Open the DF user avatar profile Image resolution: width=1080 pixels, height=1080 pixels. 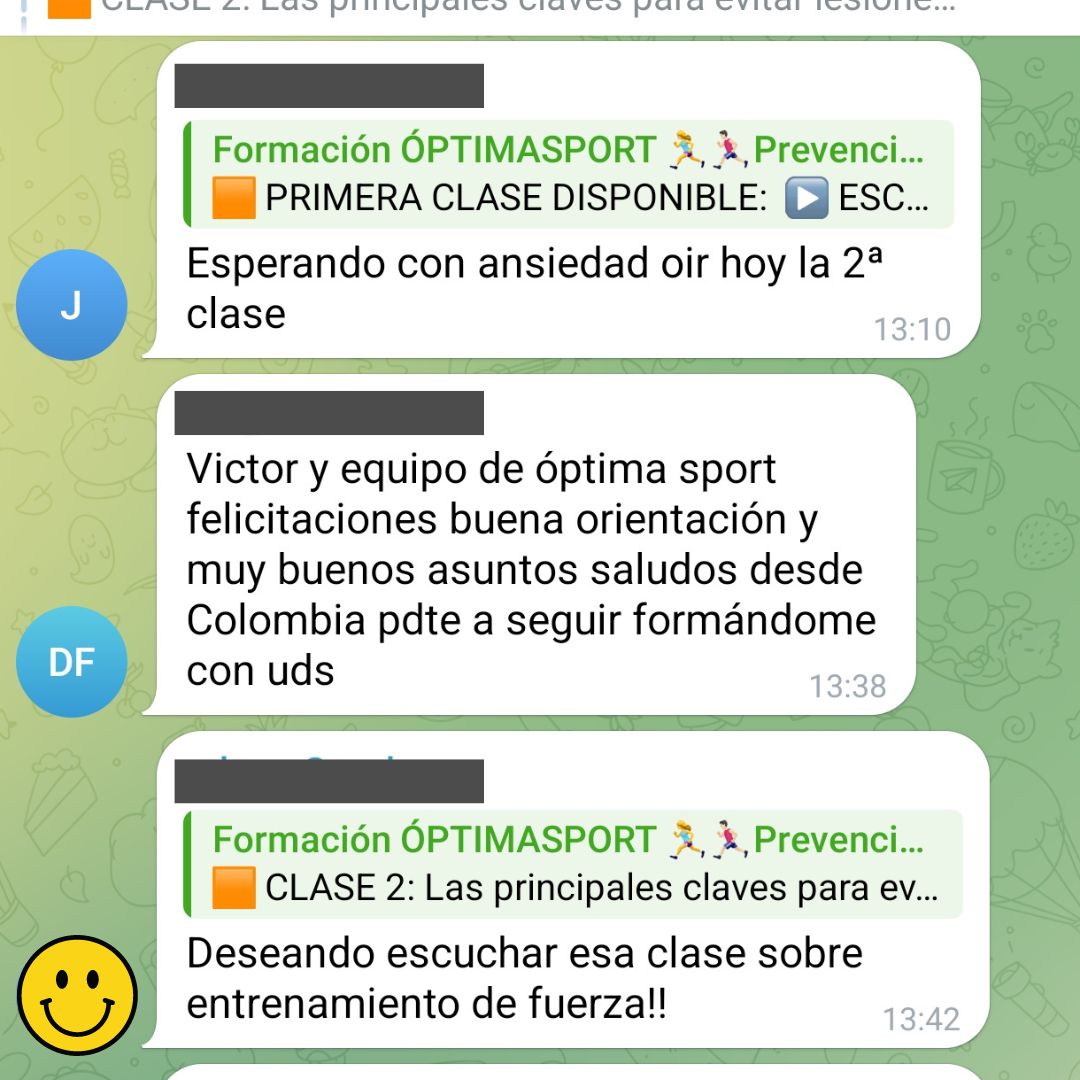pos(71,662)
